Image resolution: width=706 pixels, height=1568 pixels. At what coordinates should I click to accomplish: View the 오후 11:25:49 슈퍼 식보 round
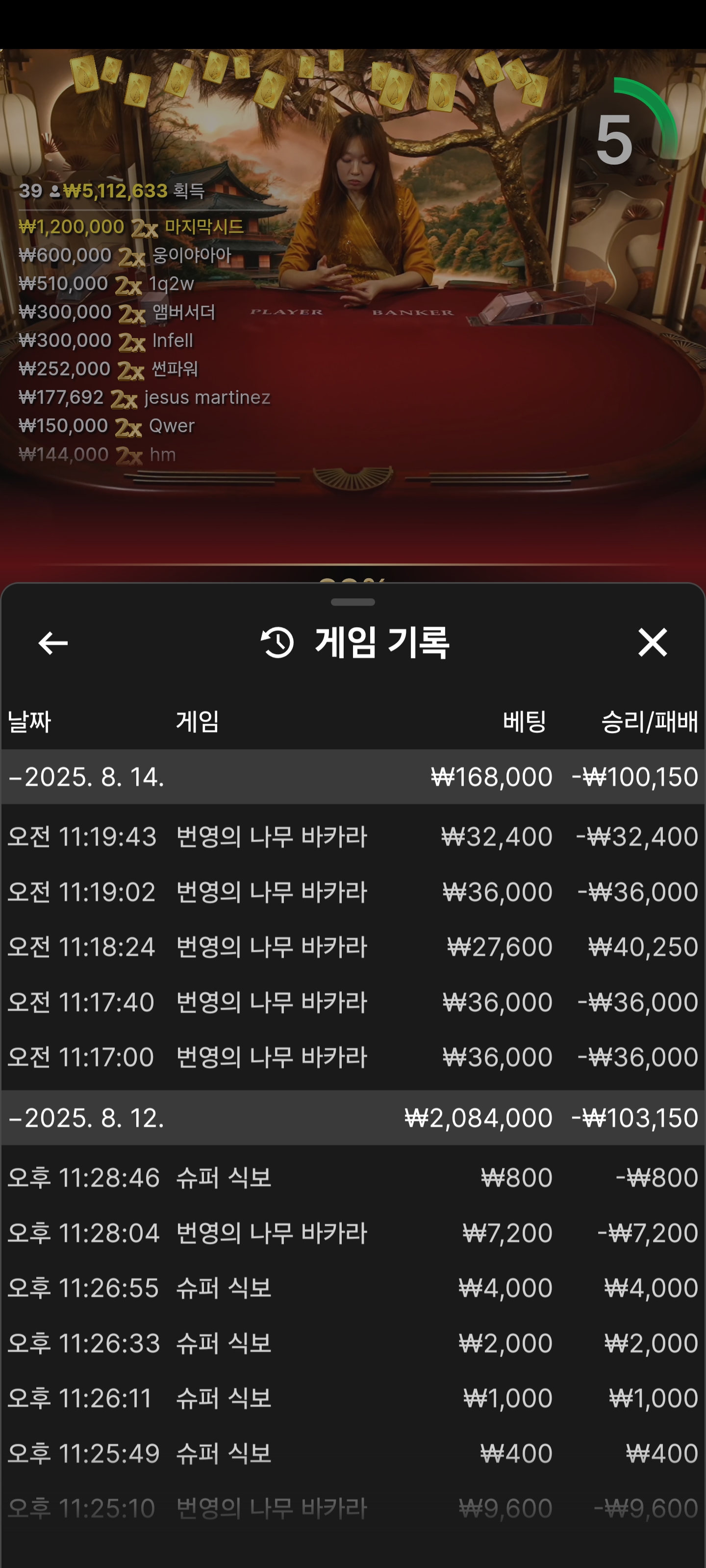click(353, 1453)
